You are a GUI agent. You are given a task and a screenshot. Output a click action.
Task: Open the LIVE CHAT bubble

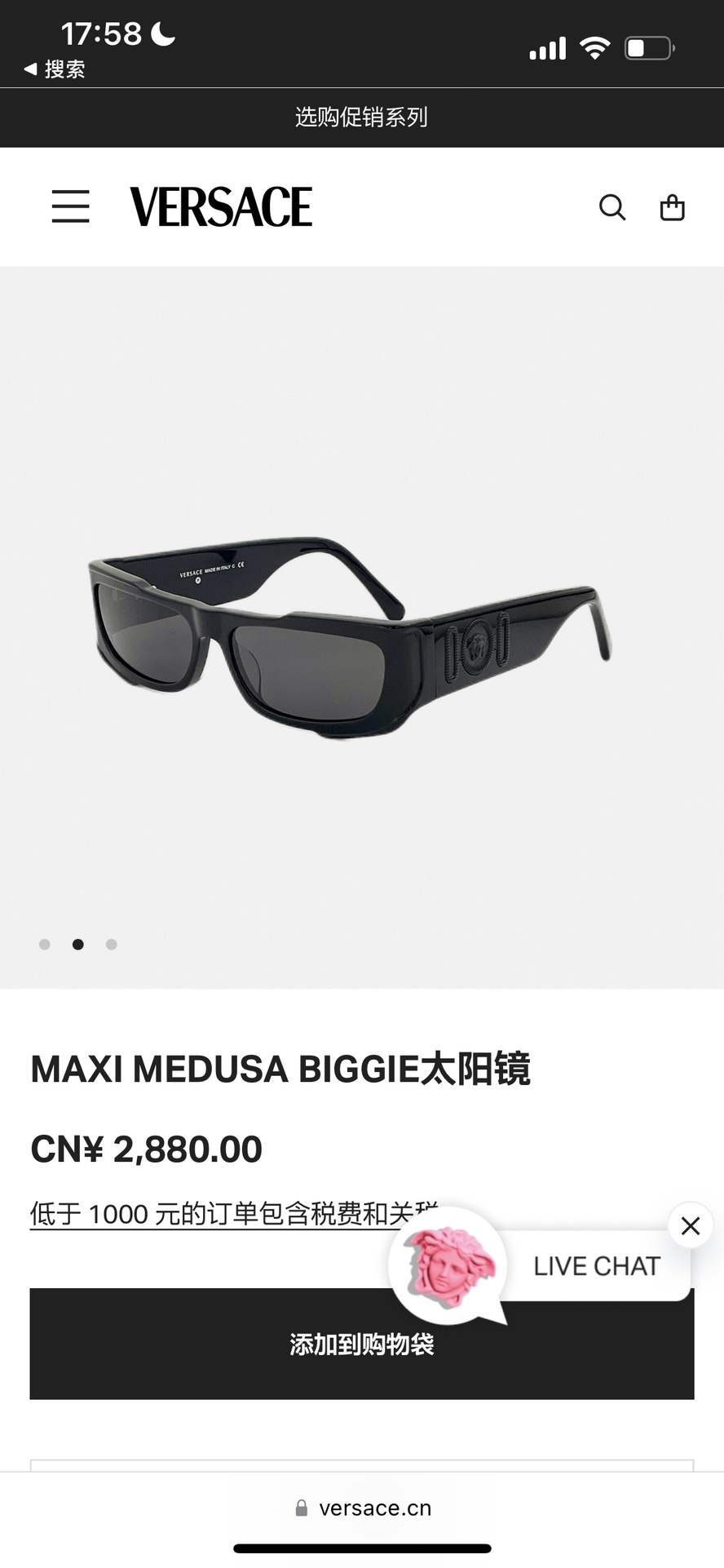pos(540,1265)
